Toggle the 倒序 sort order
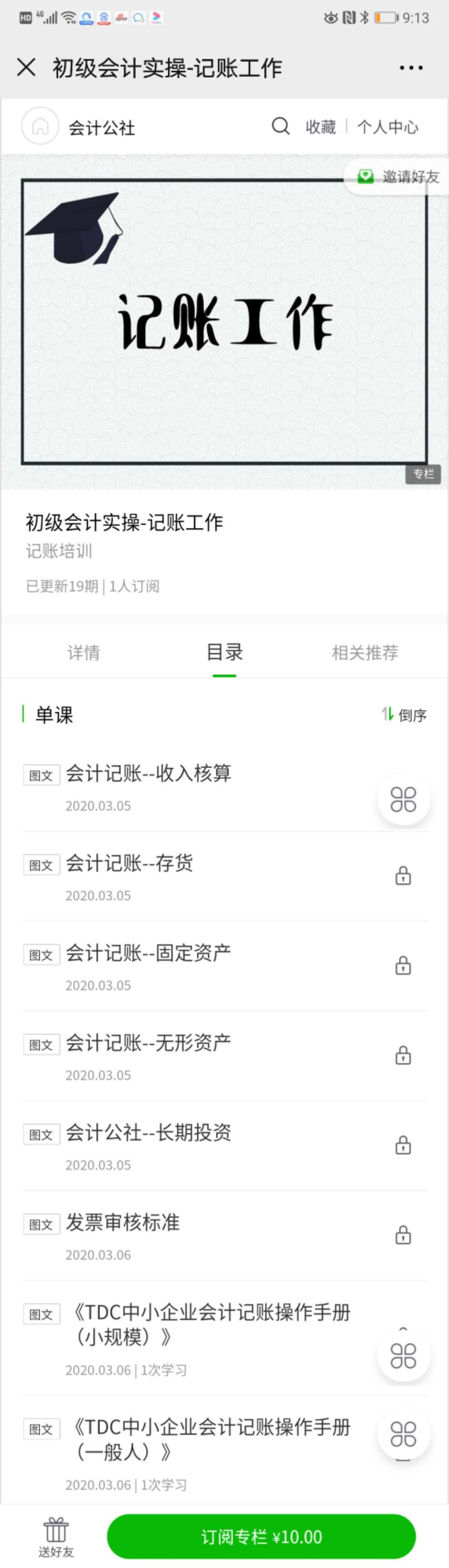Viewport: 449px width, 1568px height. click(405, 715)
